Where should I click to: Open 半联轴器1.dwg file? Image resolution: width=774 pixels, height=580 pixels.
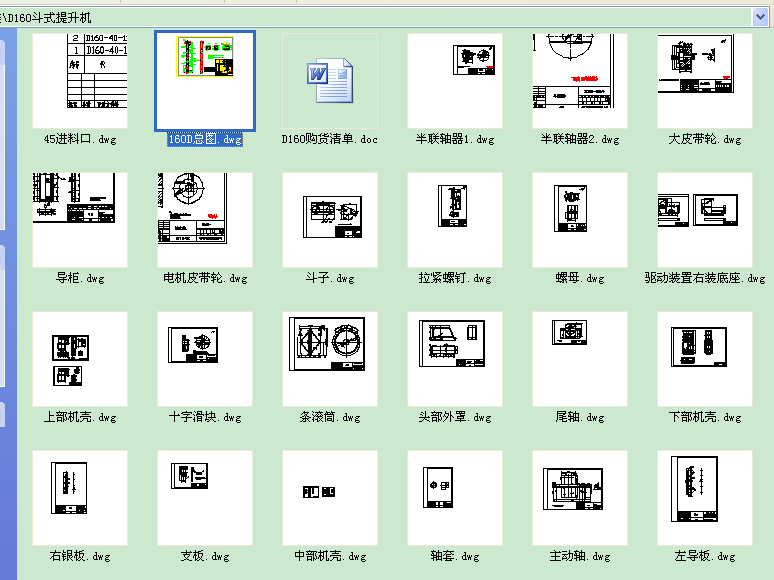tap(455, 81)
